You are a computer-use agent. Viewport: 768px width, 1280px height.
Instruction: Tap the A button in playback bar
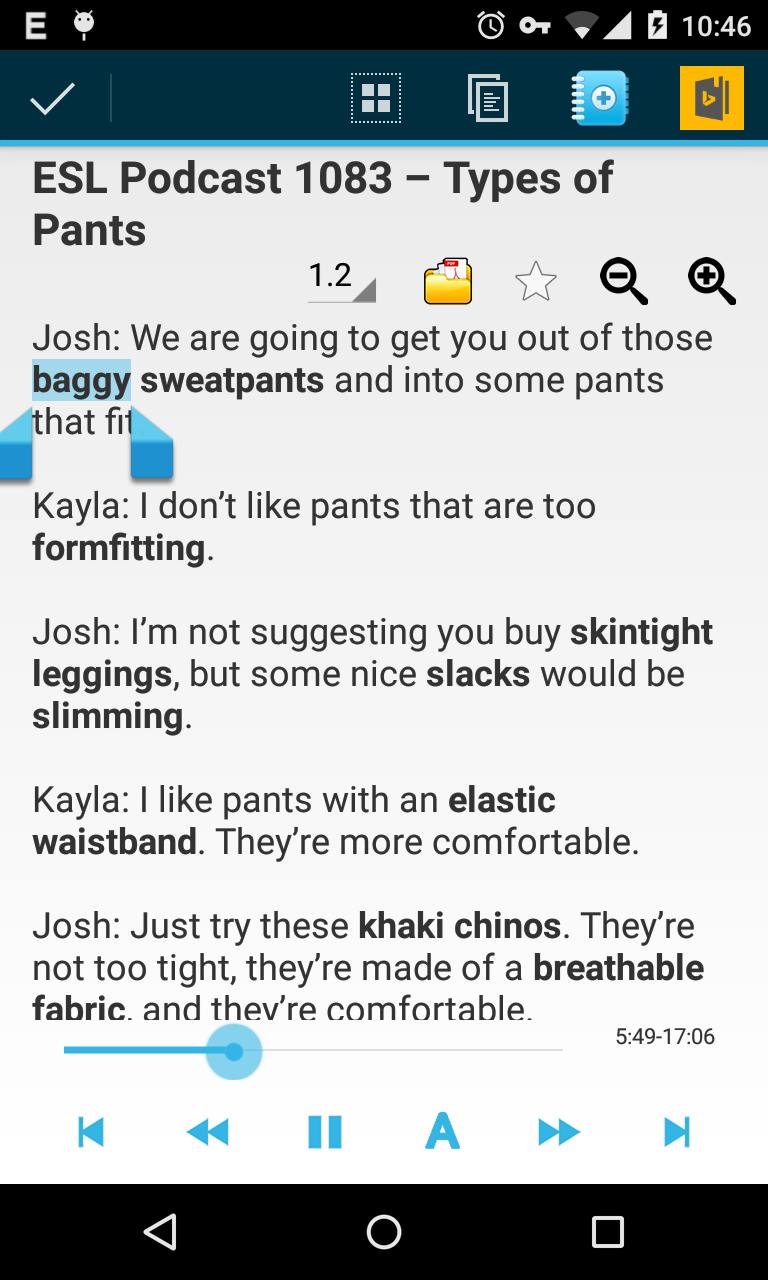click(x=442, y=1132)
